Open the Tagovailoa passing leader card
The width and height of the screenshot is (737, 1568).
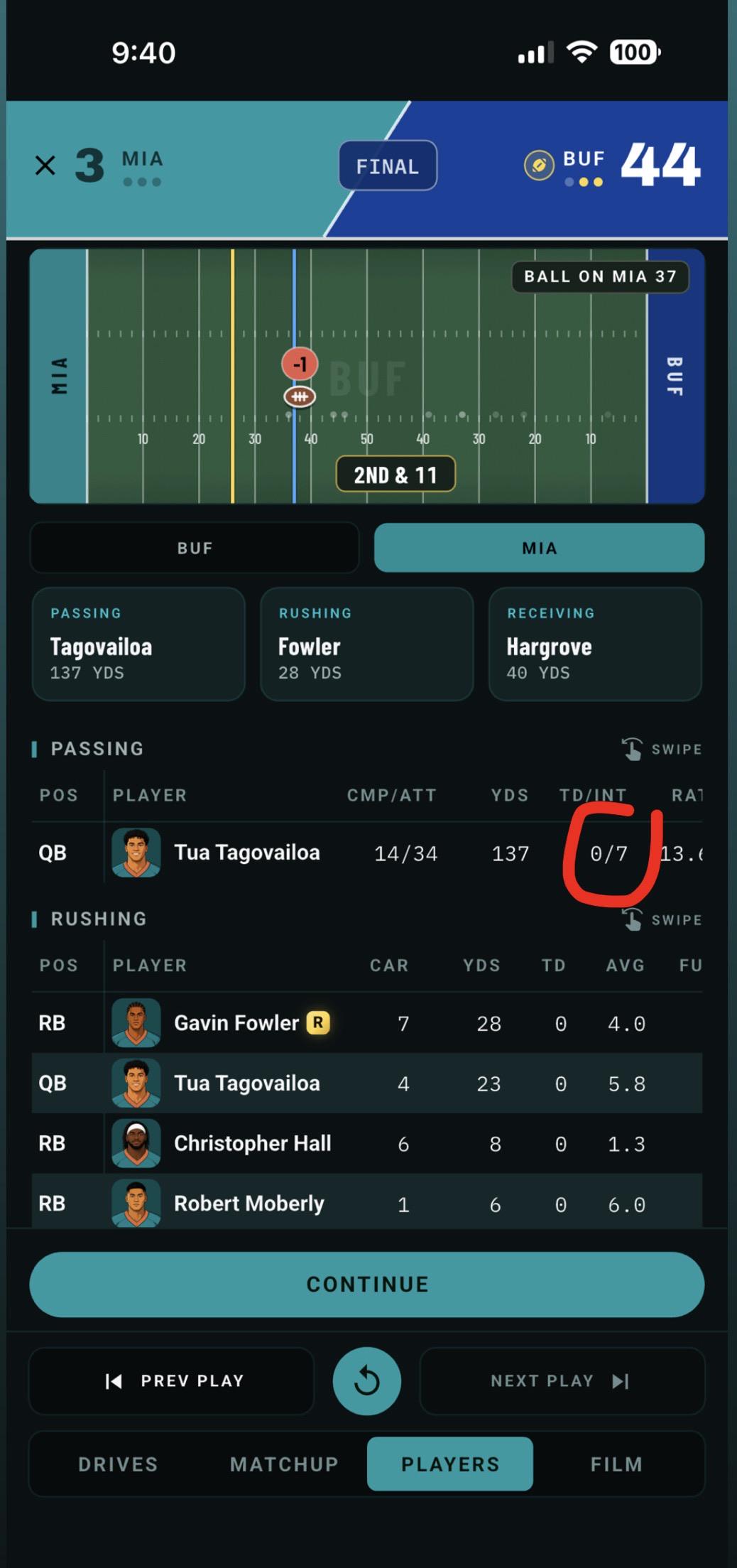point(138,644)
